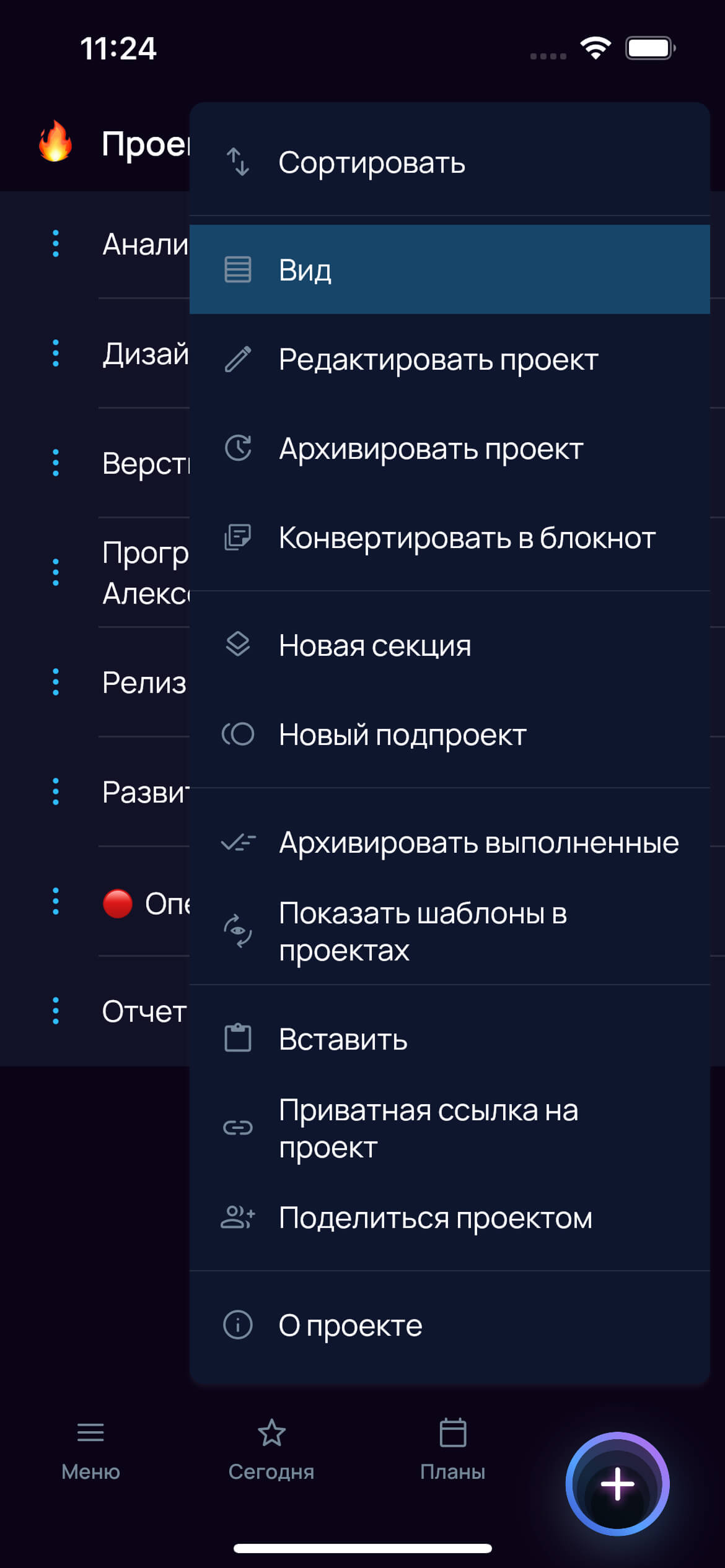
Task: Open the Вид option
Action: (449, 269)
